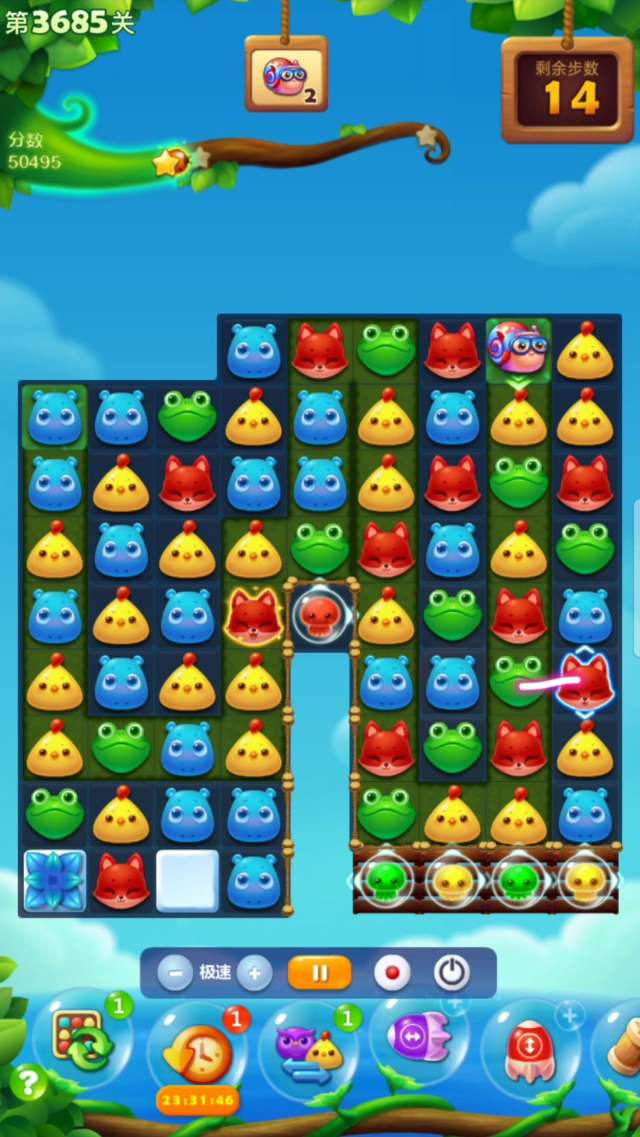
Task: Use the board shuffle booster
Action: 82,1042
